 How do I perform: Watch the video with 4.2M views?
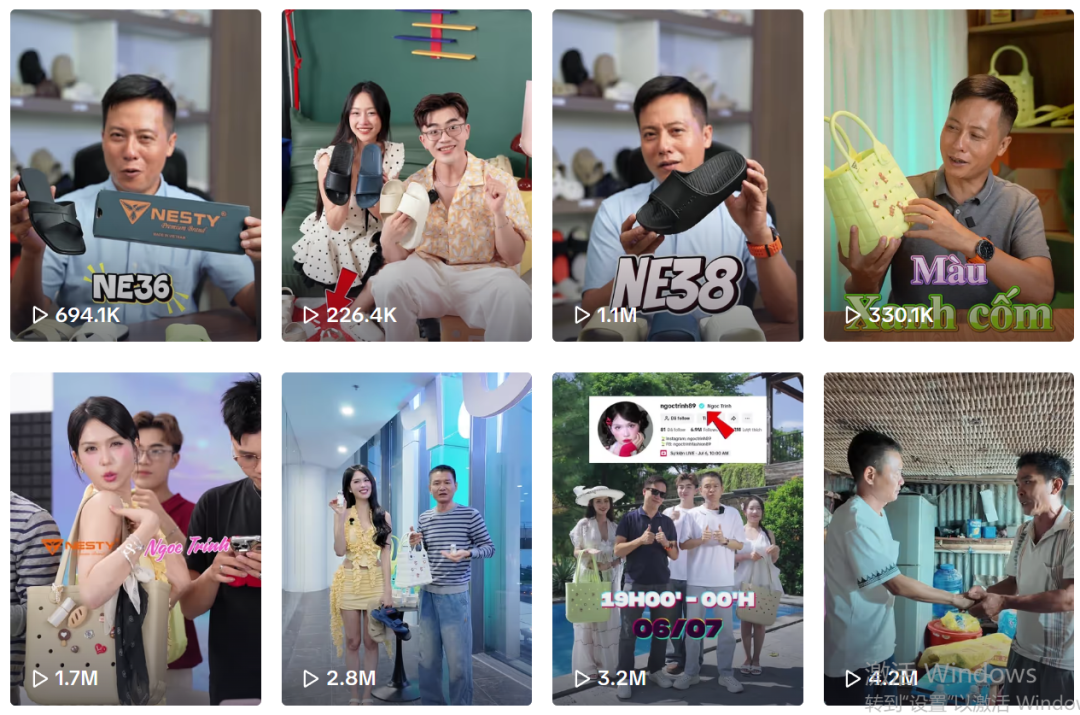948,538
